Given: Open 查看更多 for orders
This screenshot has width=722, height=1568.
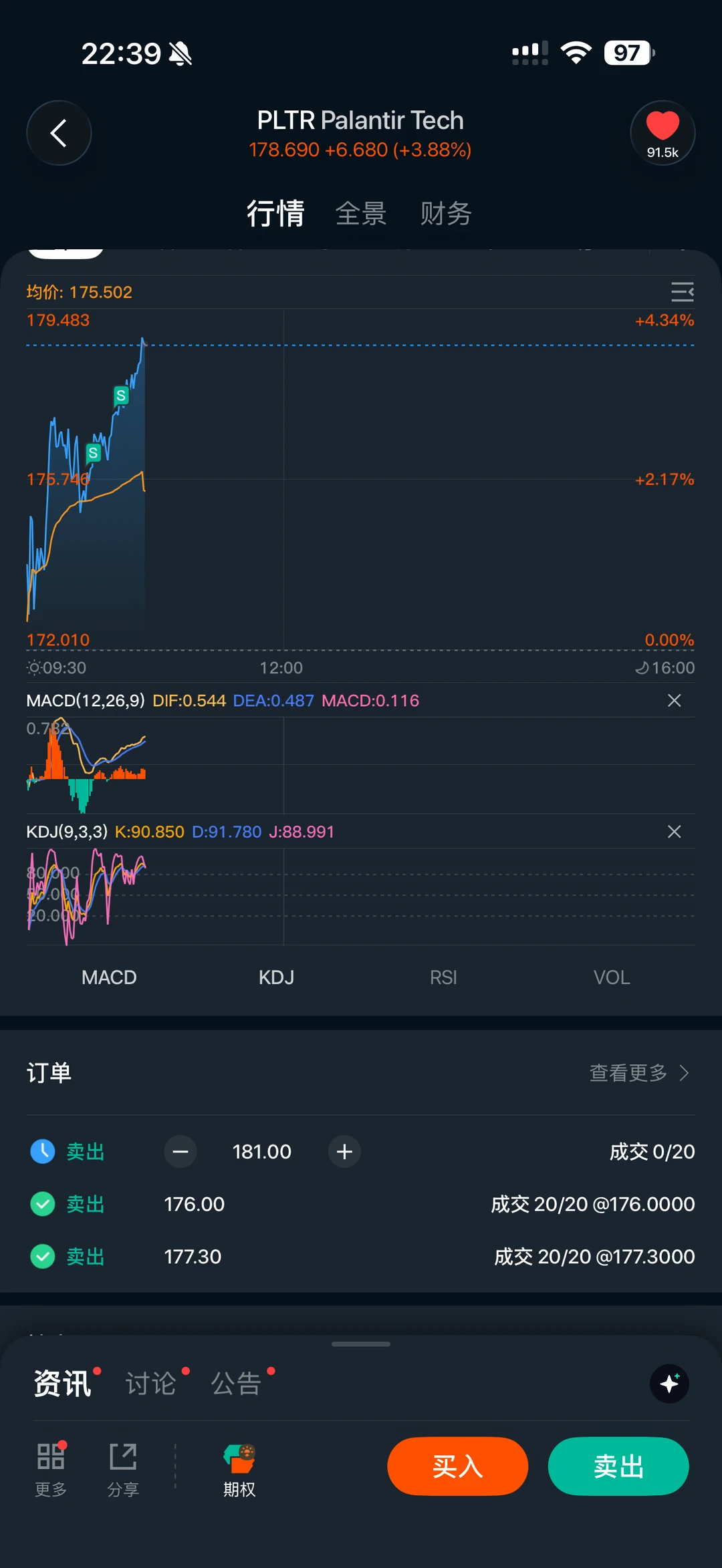Looking at the screenshot, I should pos(639,1073).
